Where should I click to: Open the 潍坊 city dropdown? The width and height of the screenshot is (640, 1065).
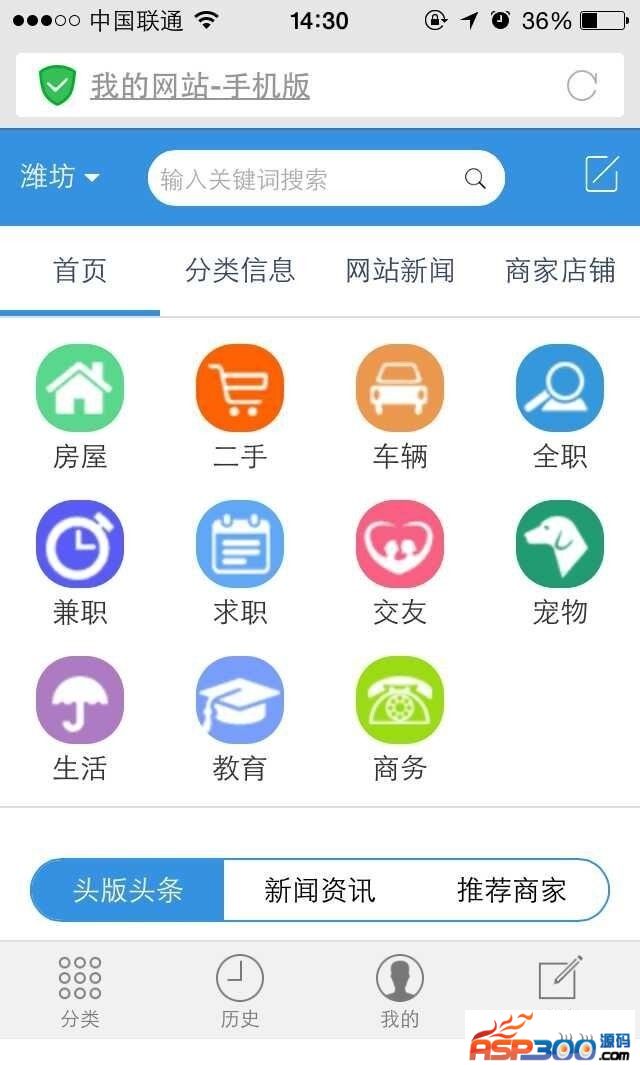click(60, 177)
